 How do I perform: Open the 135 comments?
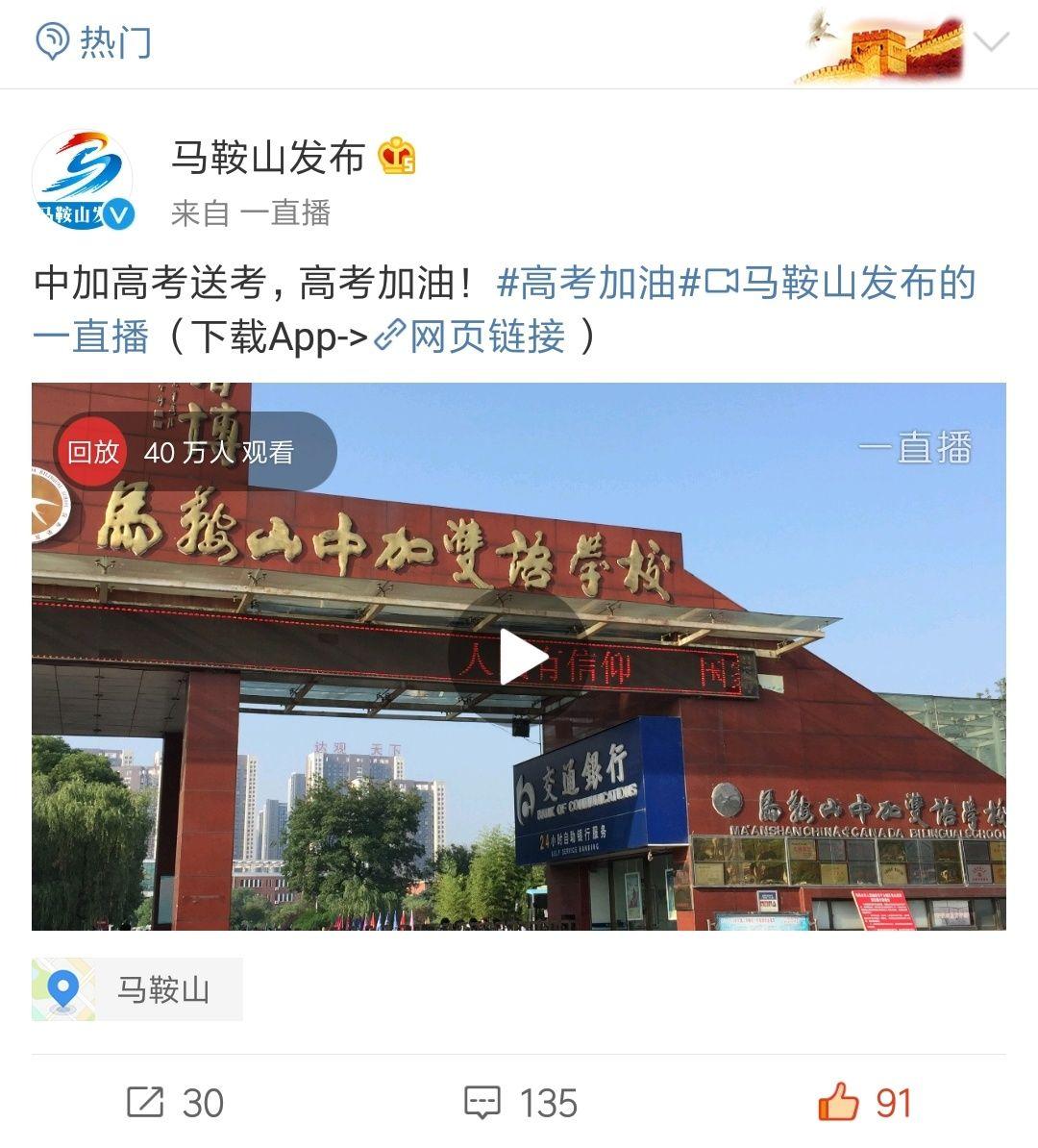coord(521,1103)
